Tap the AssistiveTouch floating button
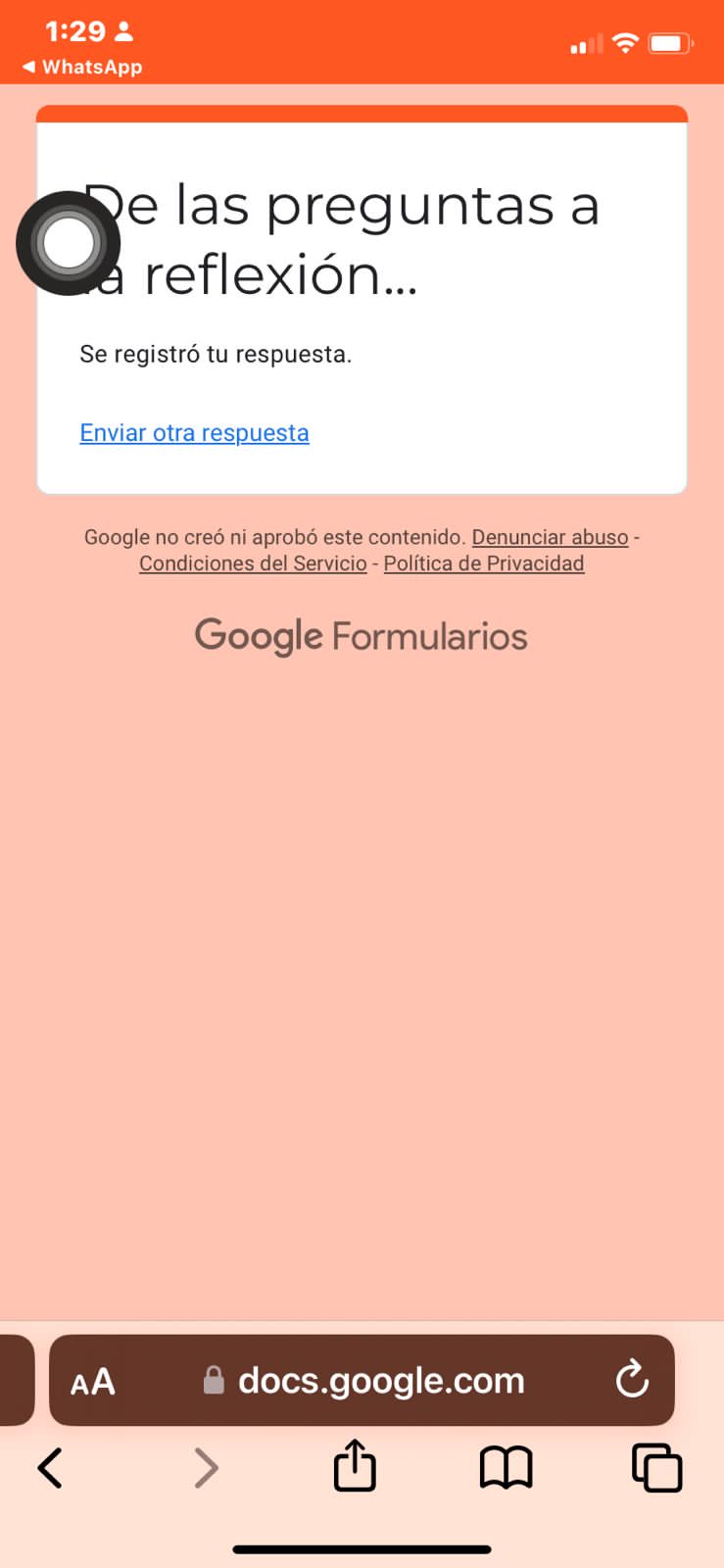724x1568 pixels. click(x=69, y=243)
